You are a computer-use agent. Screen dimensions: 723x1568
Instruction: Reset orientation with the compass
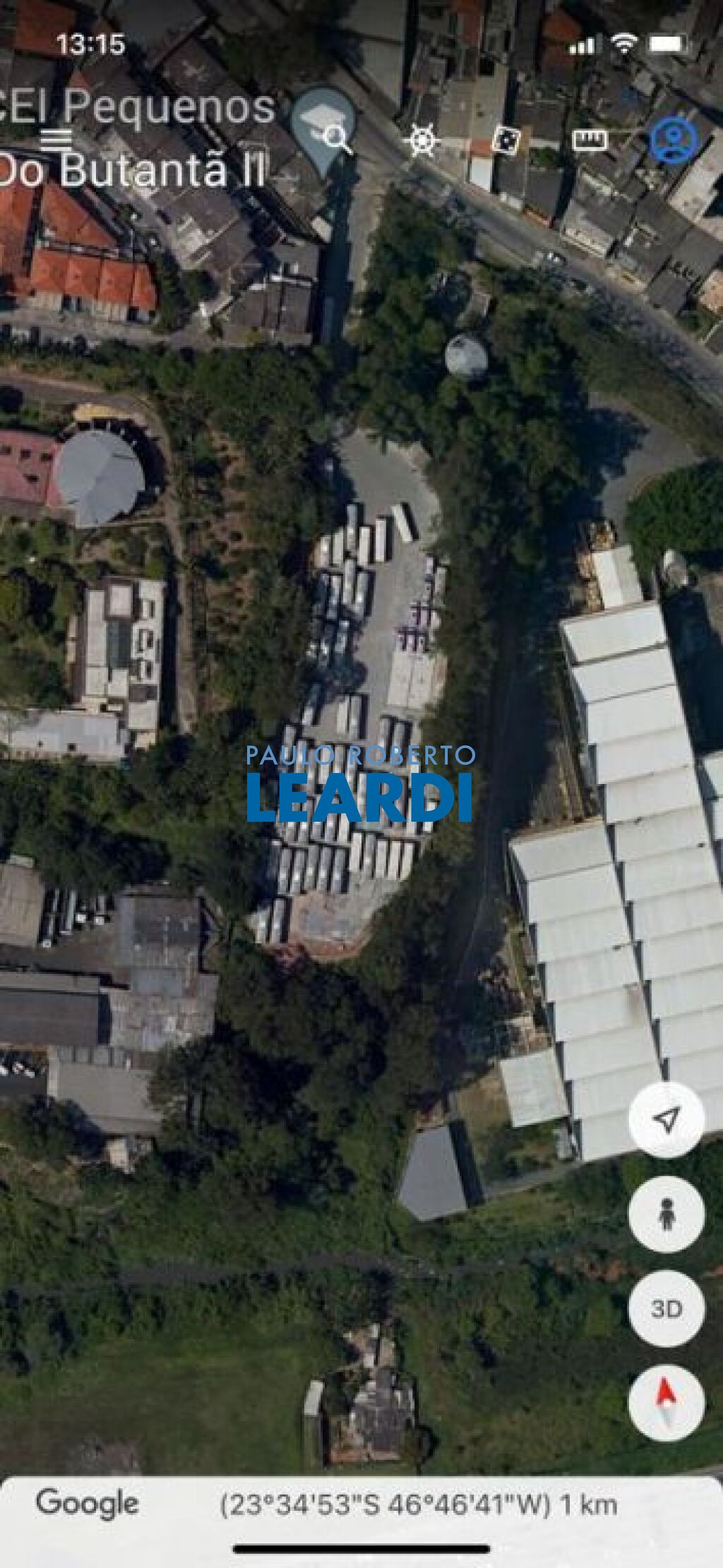[666, 1404]
